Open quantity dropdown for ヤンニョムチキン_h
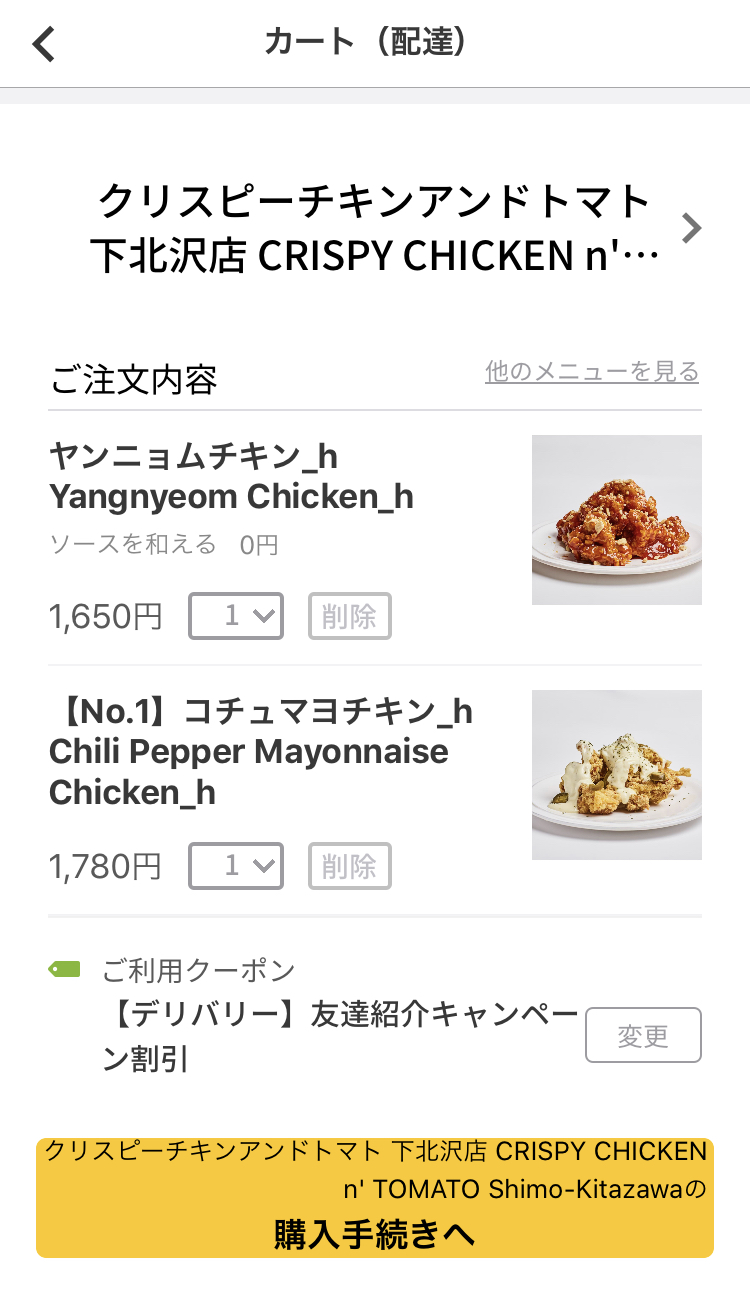750x1294 pixels. [236, 616]
